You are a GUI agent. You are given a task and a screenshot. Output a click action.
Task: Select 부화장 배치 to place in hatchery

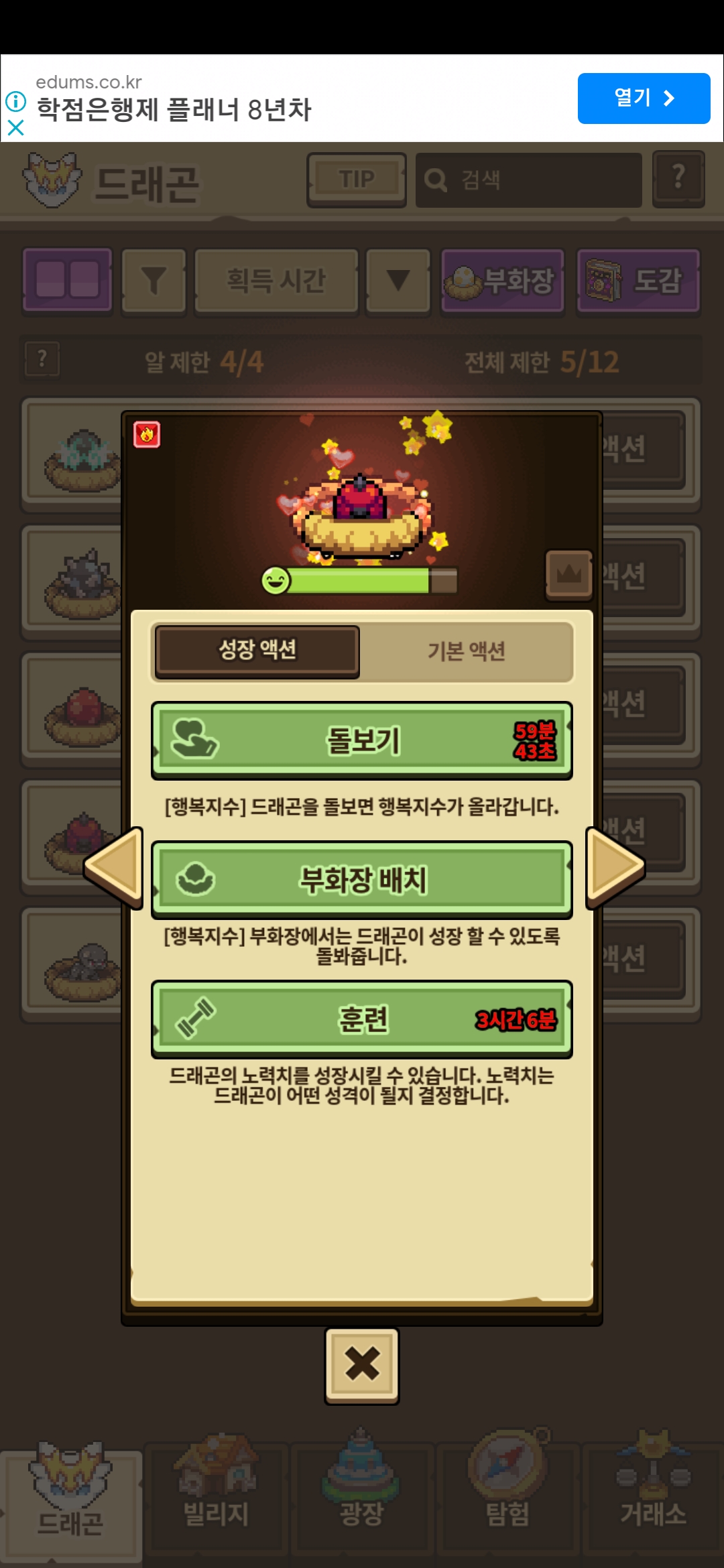point(362,880)
